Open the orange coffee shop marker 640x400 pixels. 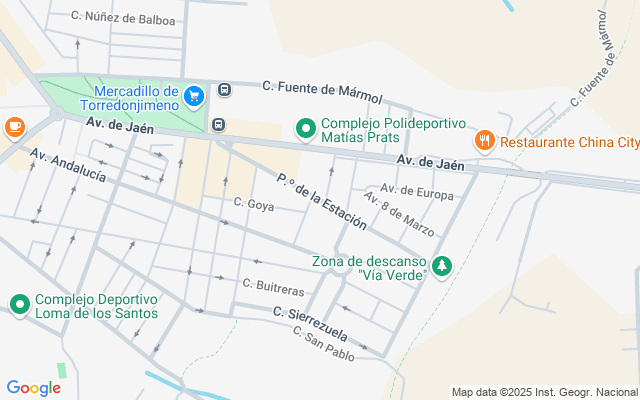click(x=15, y=129)
